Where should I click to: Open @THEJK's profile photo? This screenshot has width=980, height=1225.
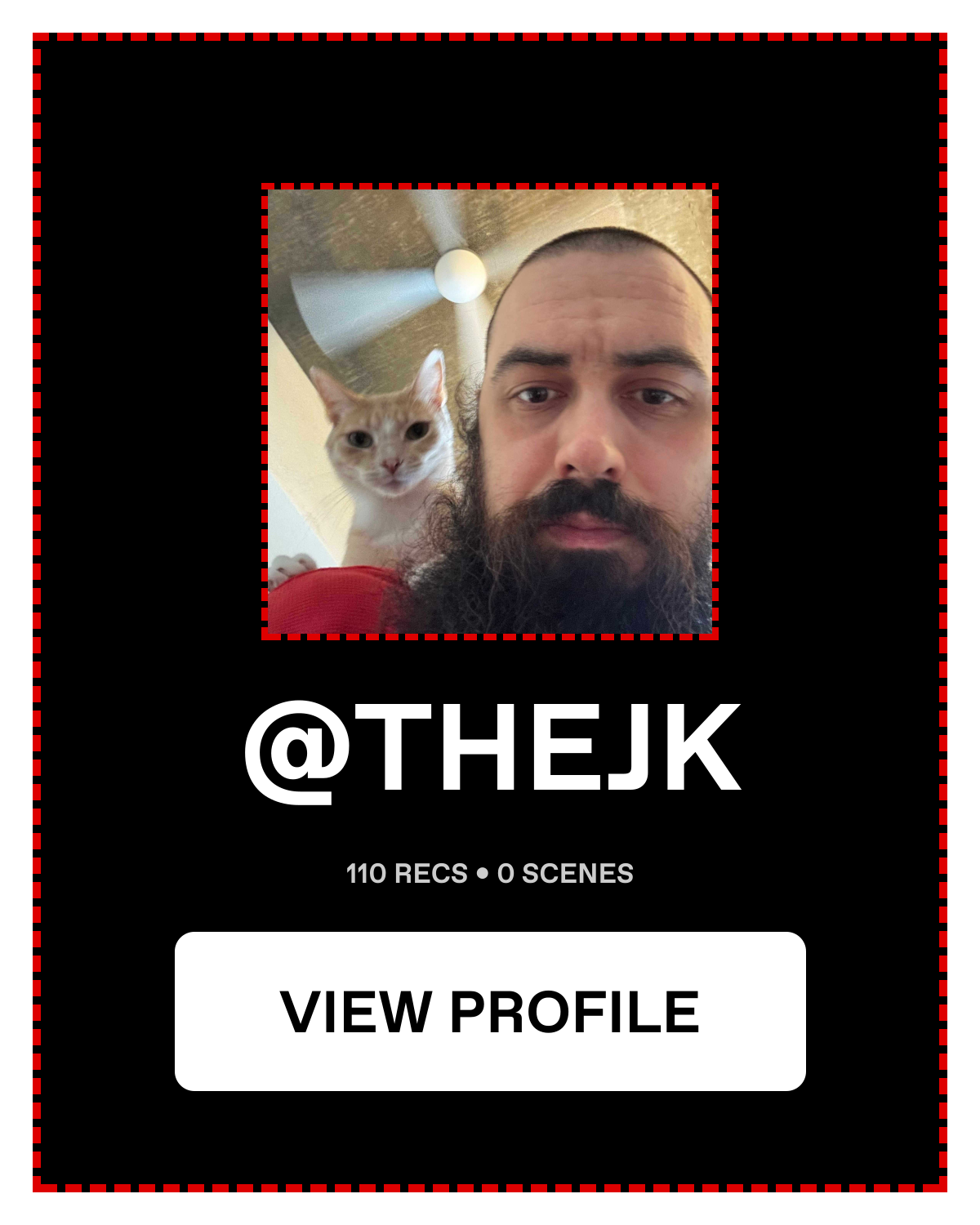(490, 412)
